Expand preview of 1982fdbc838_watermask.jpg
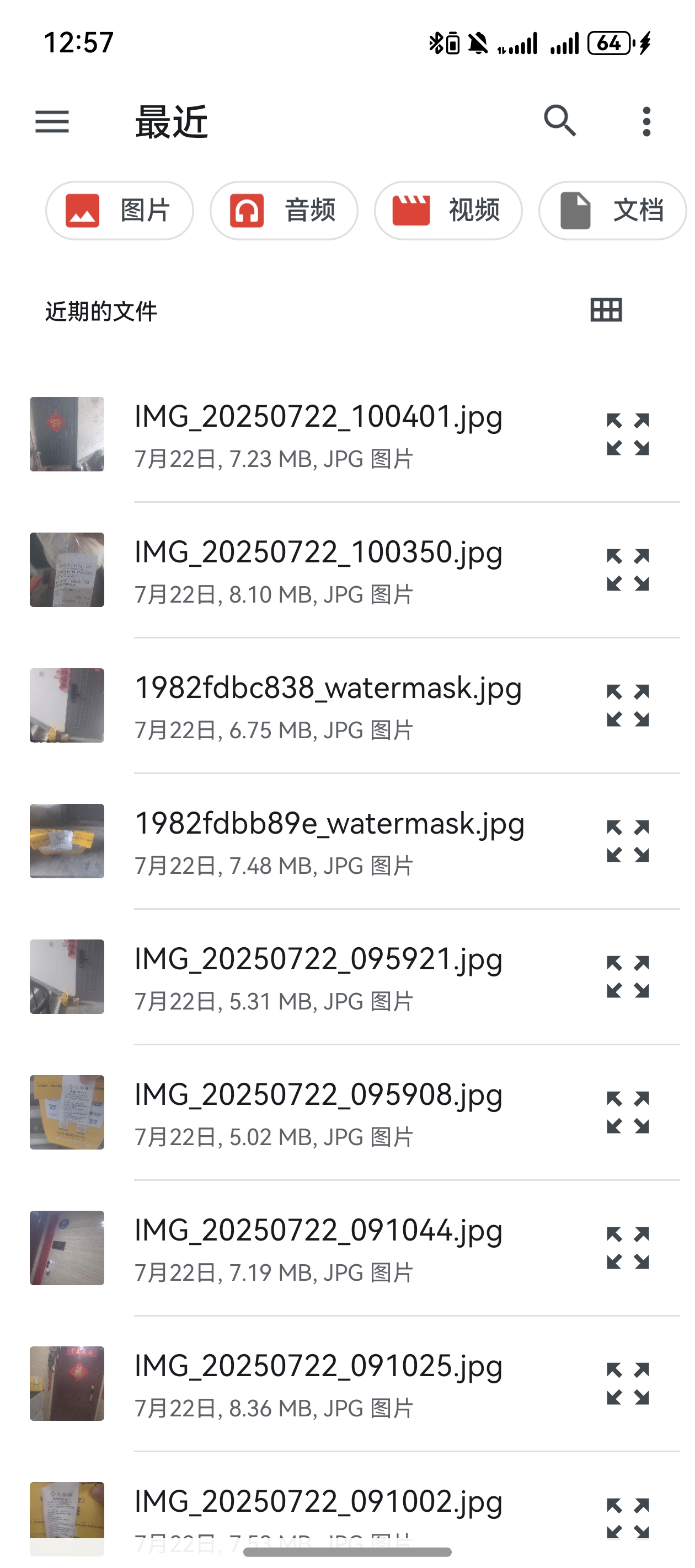The width and height of the screenshot is (695, 1568). pos(627,706)
